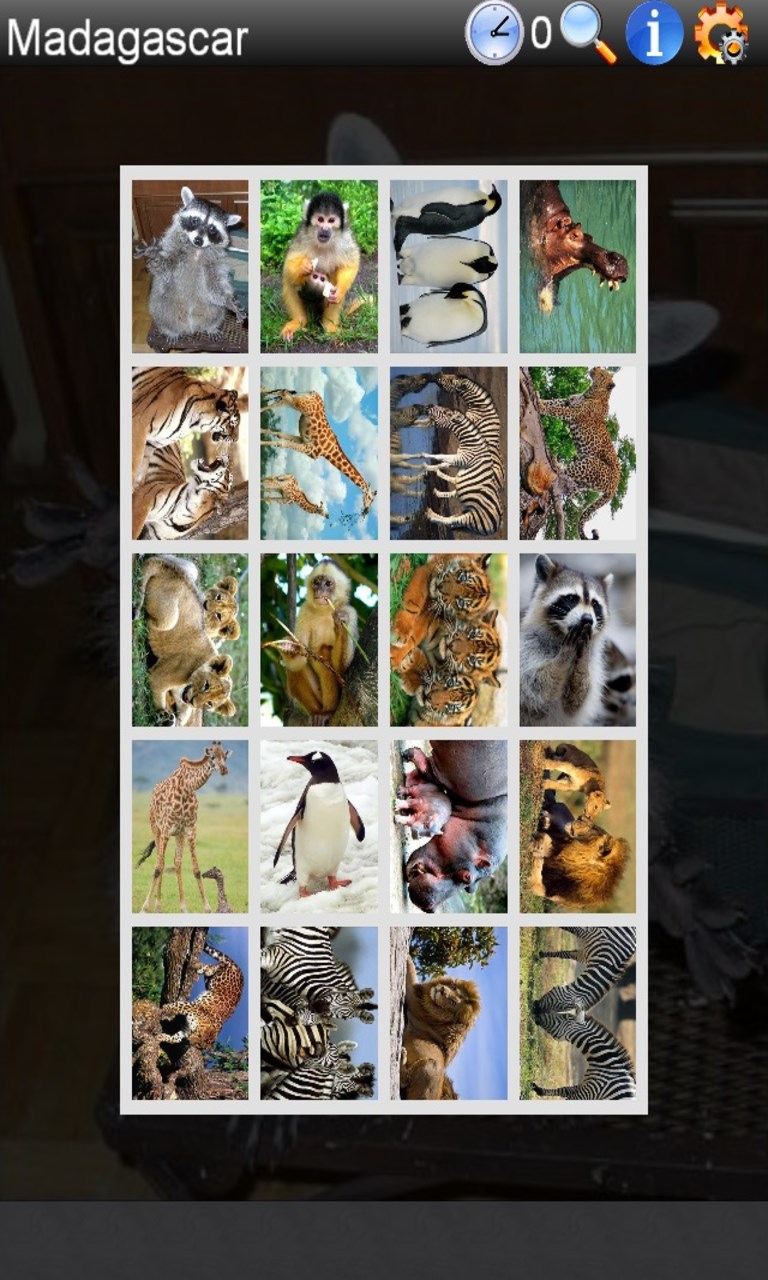Select the giraffes against cloudy sky tile

tap(319, 453)
